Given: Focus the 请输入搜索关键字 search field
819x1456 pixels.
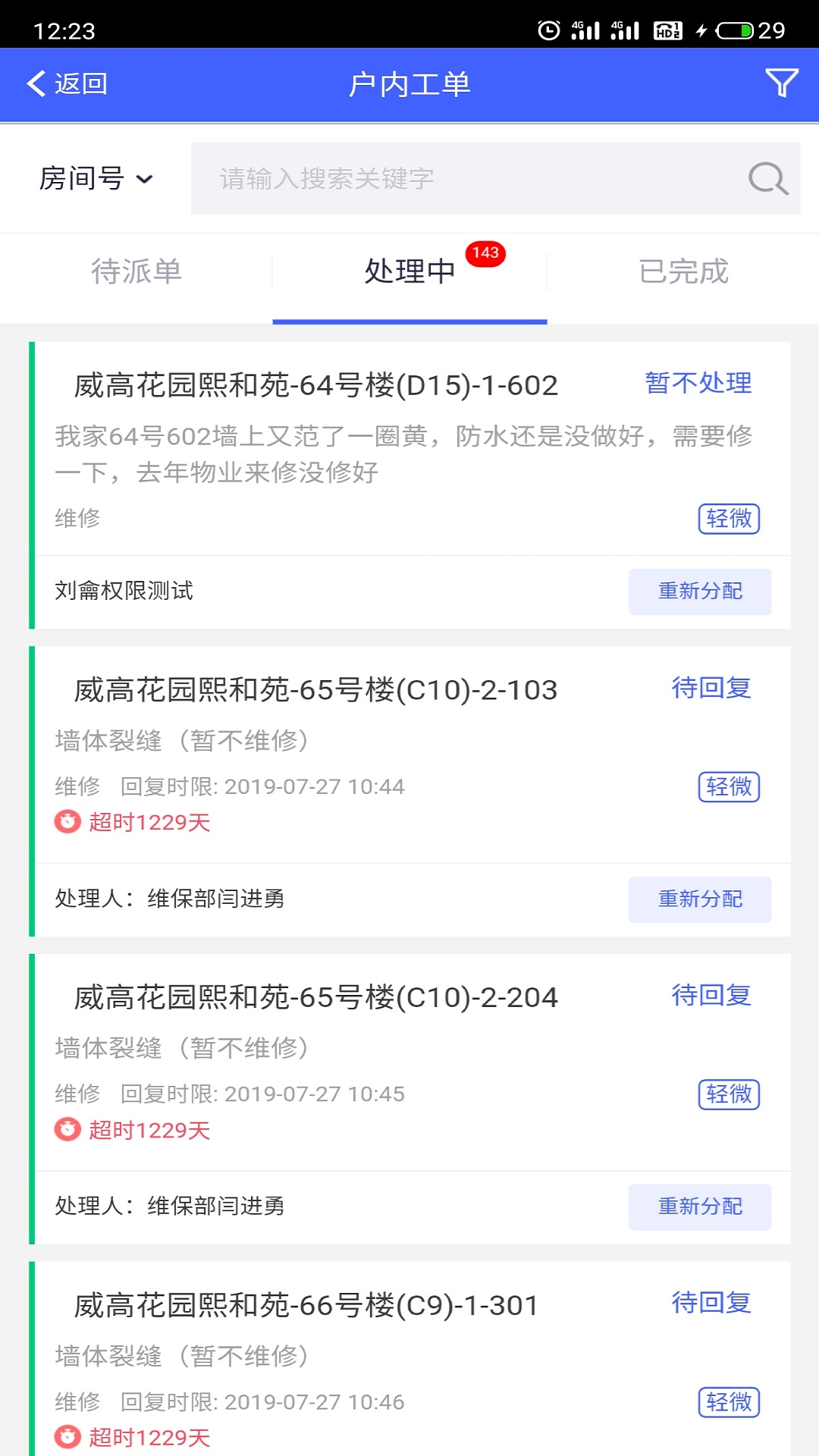Looking at the screenshot, I should (x=470, y=179).
